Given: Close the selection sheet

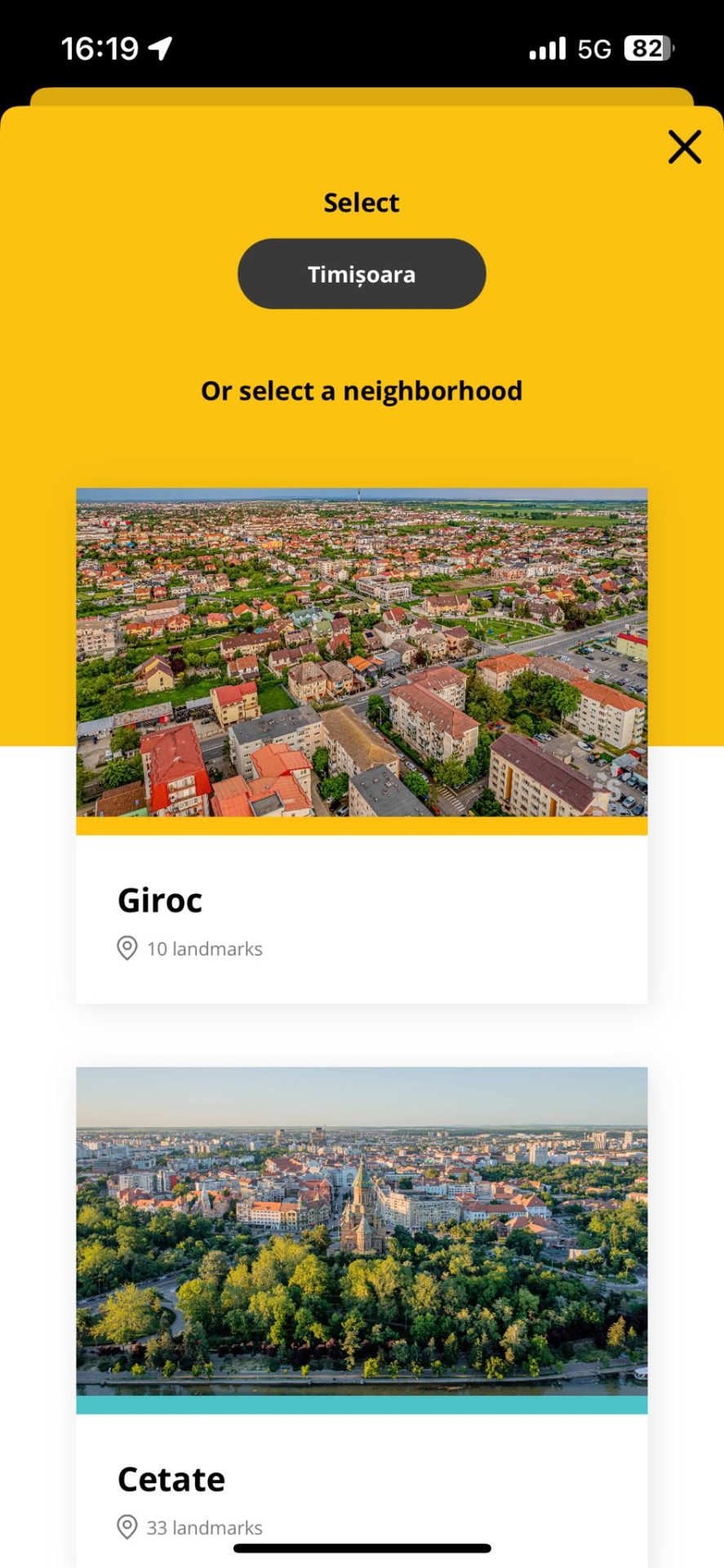Looking at the screenshot, I should click(684, 147).
